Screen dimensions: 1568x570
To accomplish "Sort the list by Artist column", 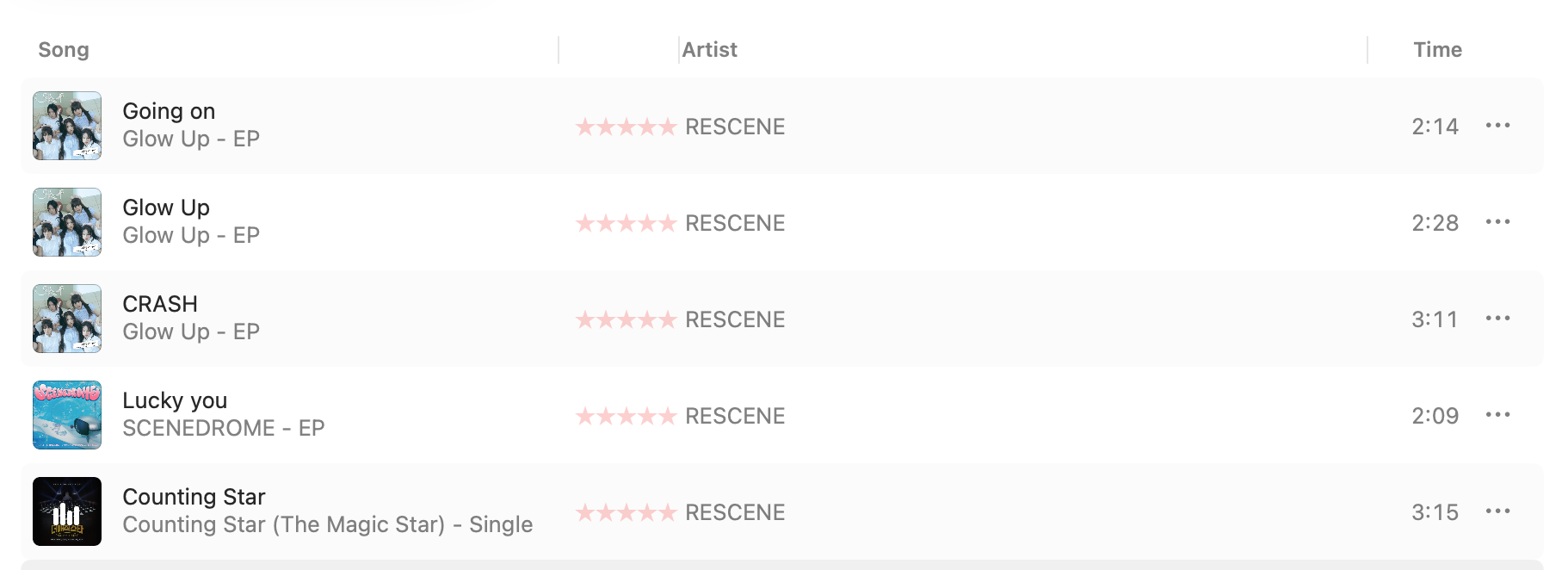I will pos(709,50).
